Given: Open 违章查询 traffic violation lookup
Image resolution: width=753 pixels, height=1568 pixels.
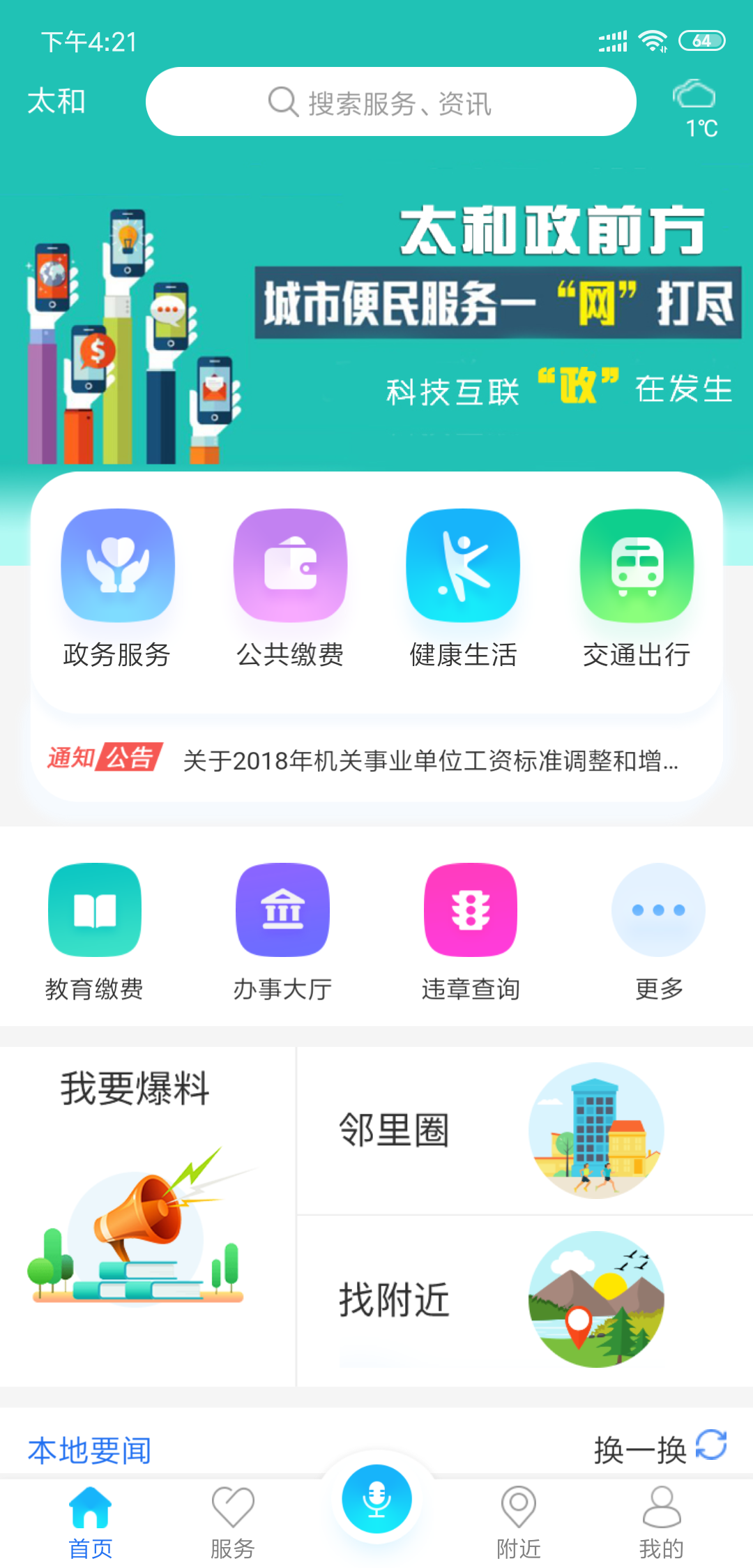Looking at the screenshot, I should click(x=471, y=908).
